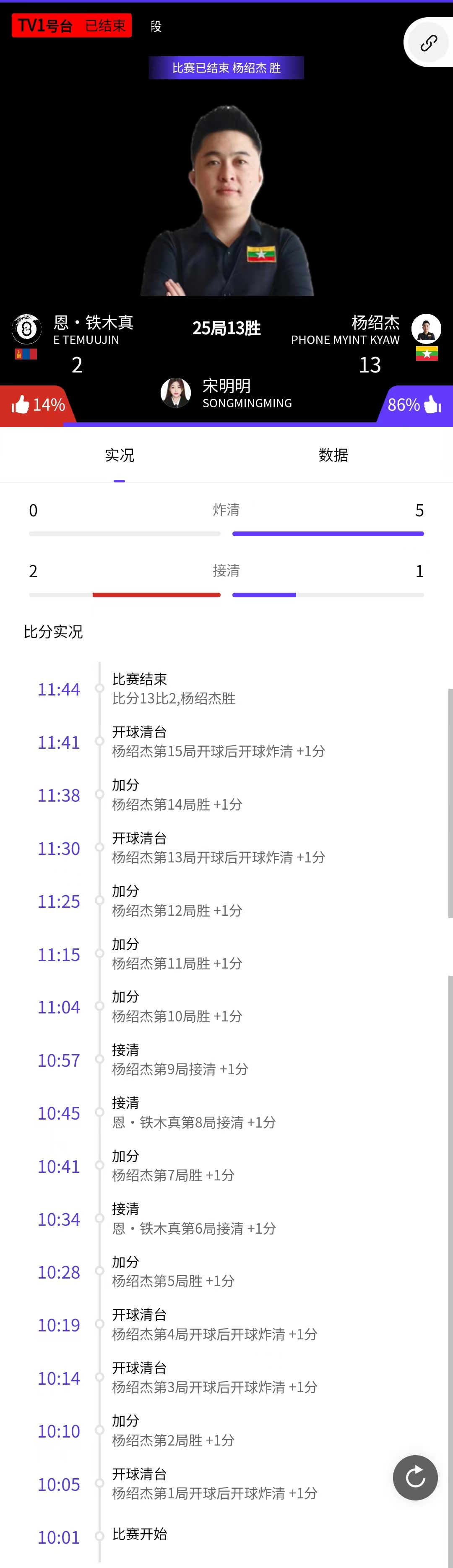The height and width of the screenshot is (1568, 453).
Task: Open 恩·铁木真's player avatar
Action: (x=26, y=329)
